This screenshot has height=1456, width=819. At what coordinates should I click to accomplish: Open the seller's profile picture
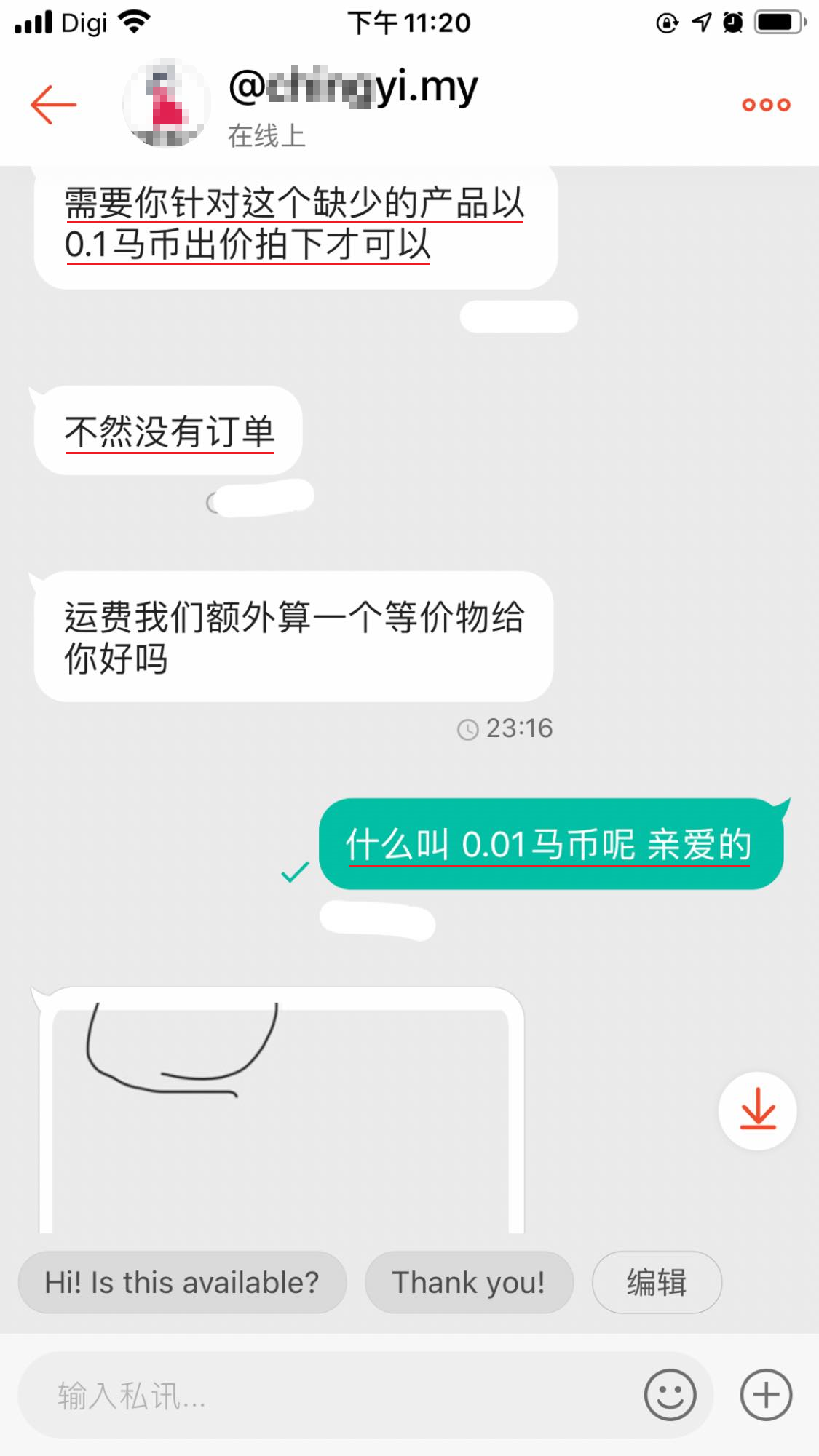[x=167, y=105]
